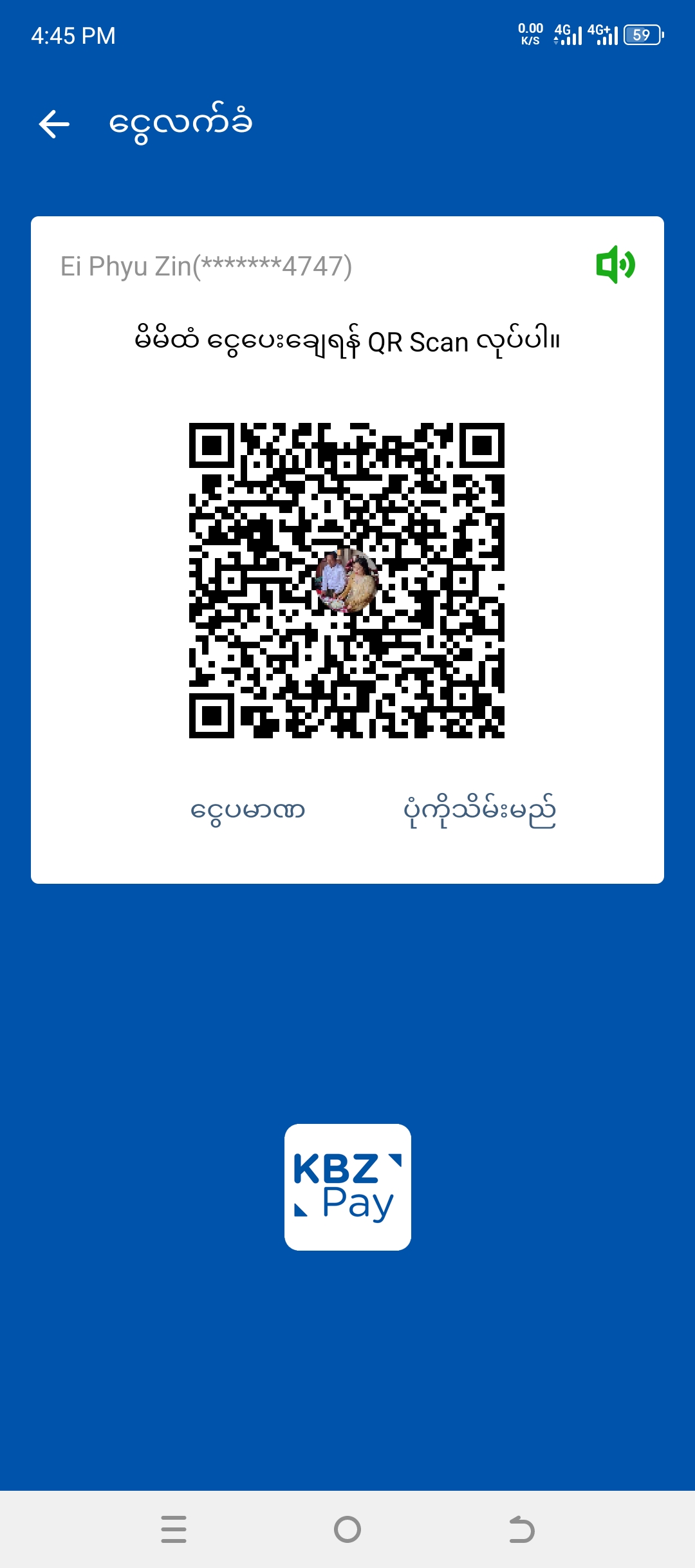Image resolution: width=695 pixels, height=1568 pixels.
Task: Go back from the receive money screen
Action: (54, 124)
